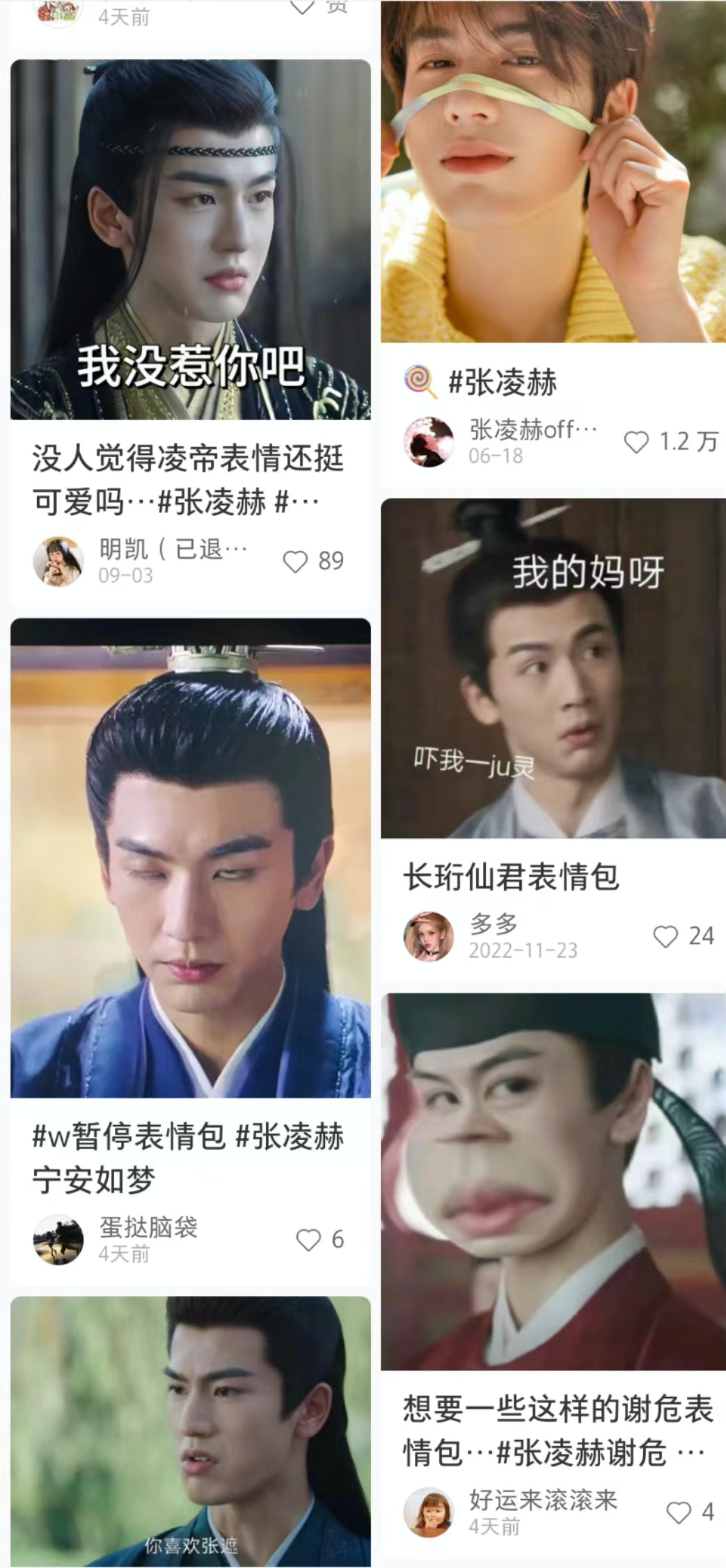Viewport: 726px width, 1568px height.
Task: Open the #w暂停表情包 宁安如梦 post
Action: tap(190, 858)
